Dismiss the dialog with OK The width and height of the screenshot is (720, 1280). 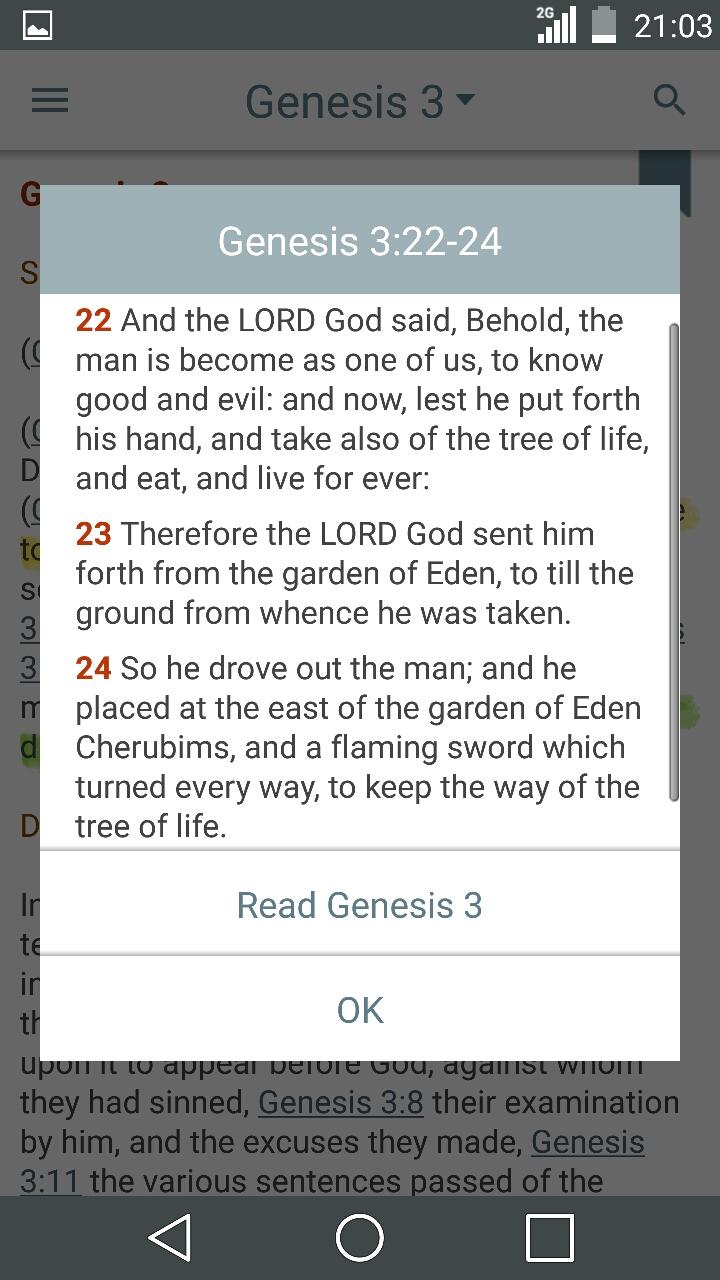[x=360, y=1010]
